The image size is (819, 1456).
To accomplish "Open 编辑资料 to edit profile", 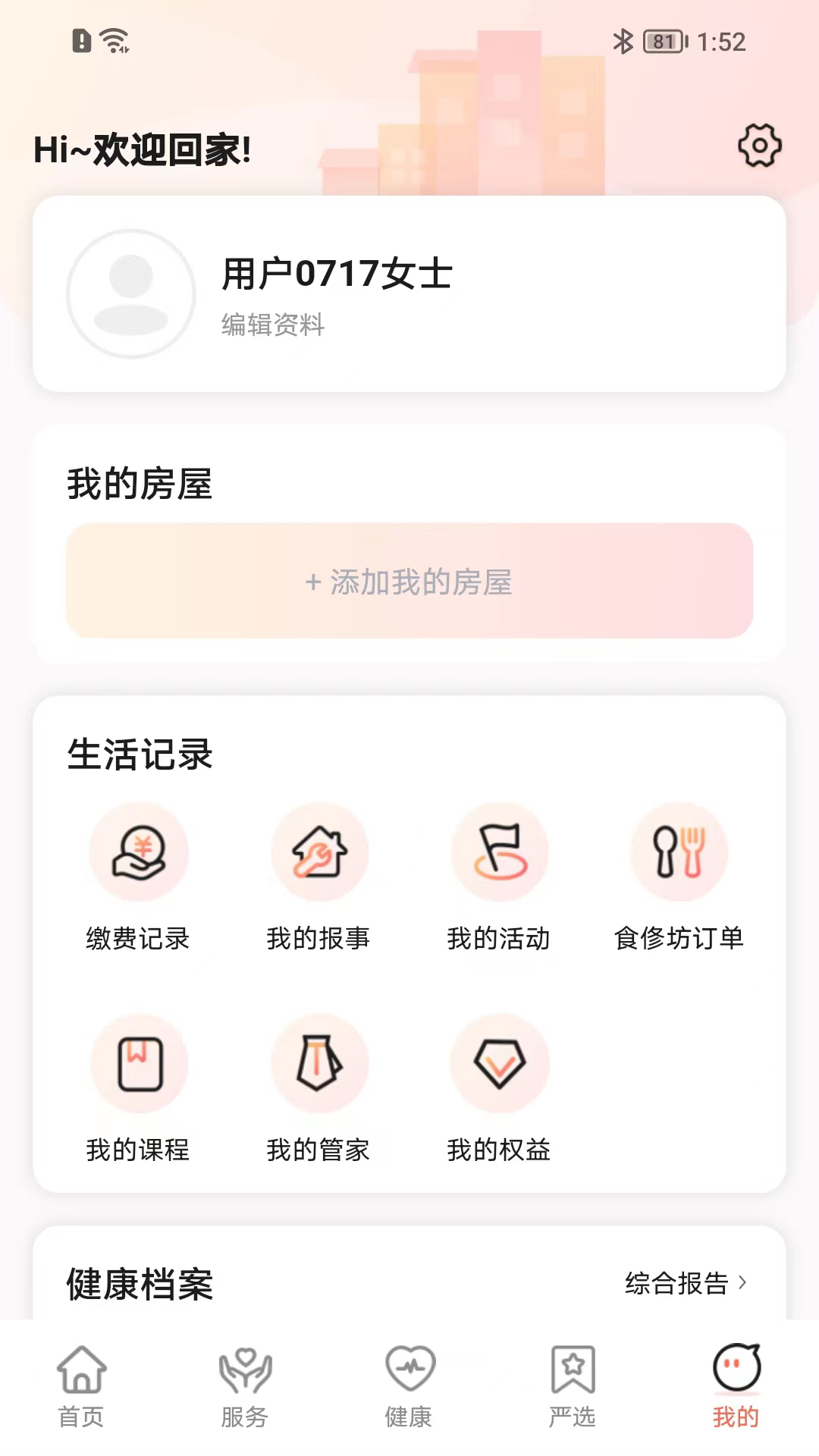I will [271, 327].
